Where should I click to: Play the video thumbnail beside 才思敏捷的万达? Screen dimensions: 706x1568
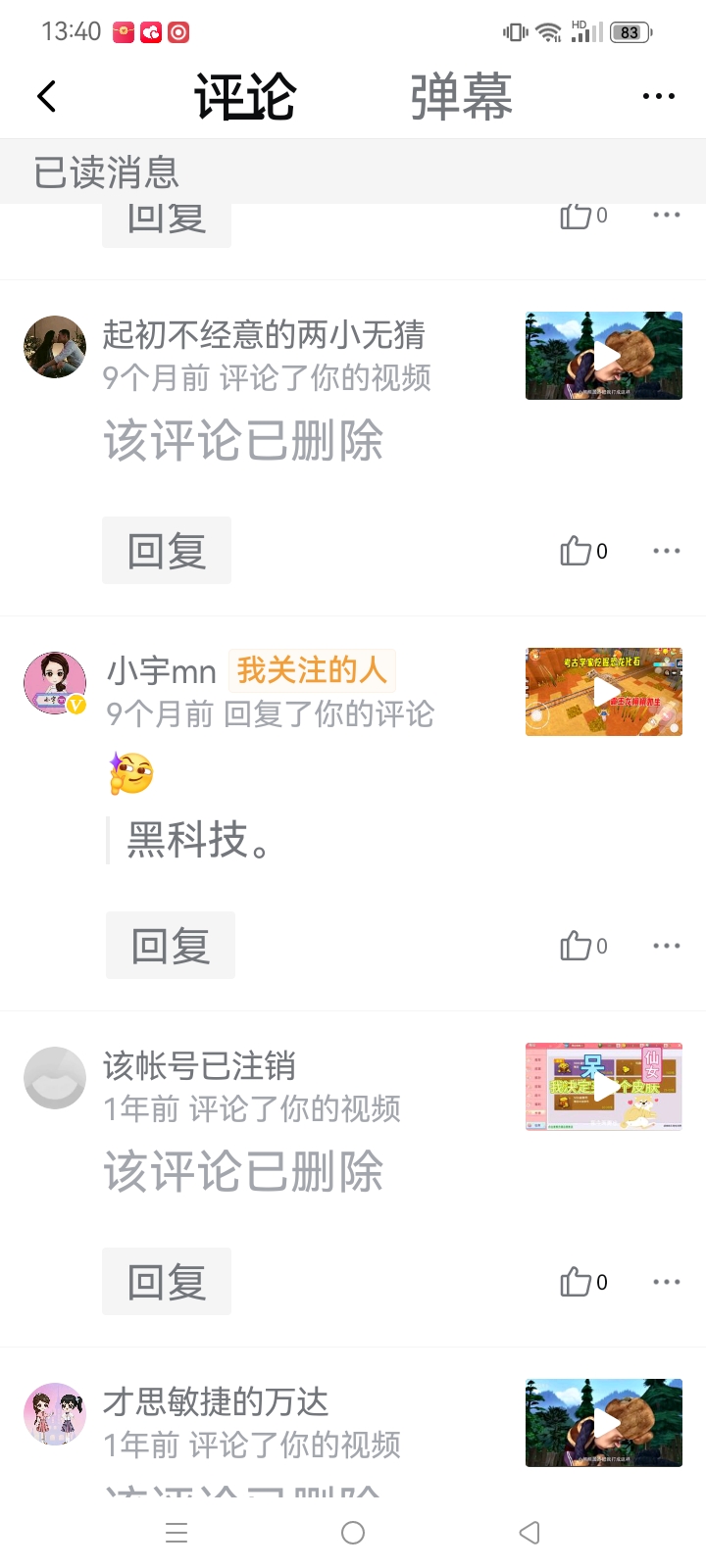coord(604,1423)
